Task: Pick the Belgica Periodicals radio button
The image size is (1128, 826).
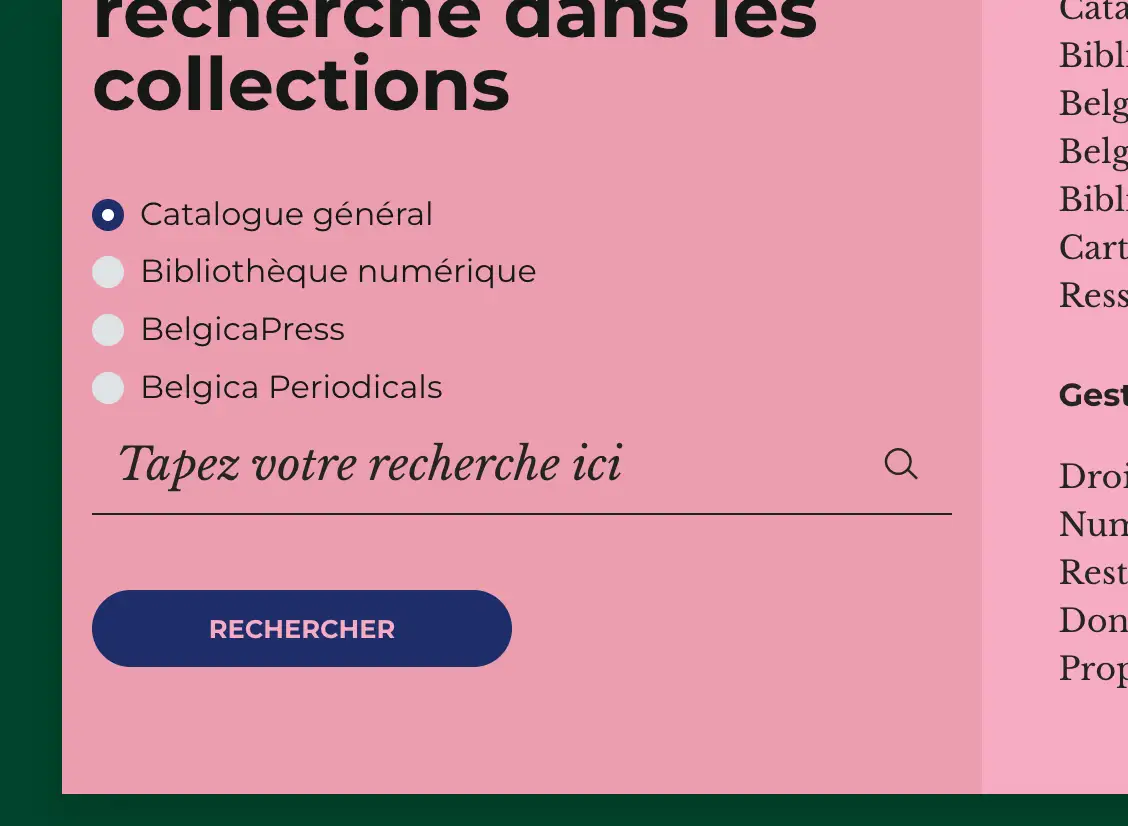Action: coord(108,388)
